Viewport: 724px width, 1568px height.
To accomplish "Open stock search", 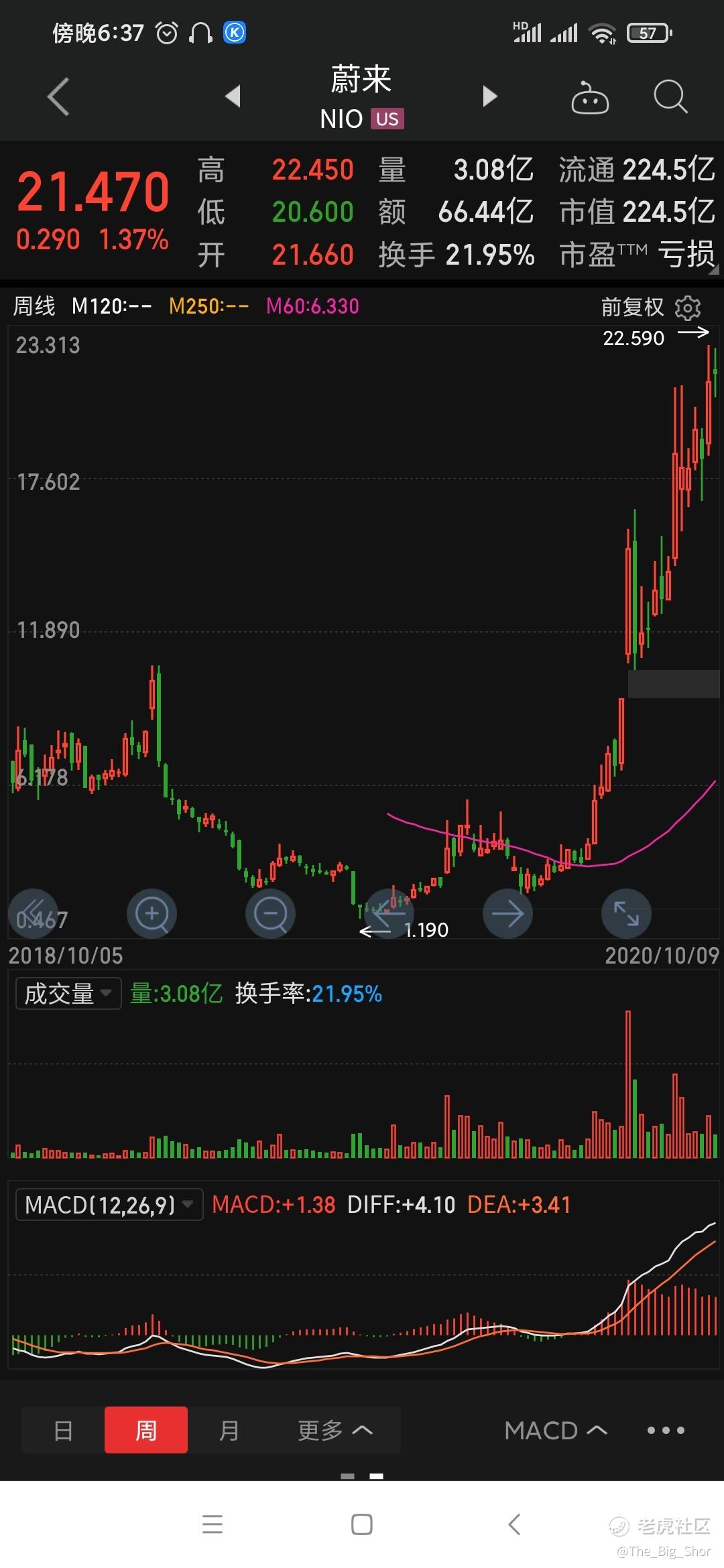I will coord(670,96).
